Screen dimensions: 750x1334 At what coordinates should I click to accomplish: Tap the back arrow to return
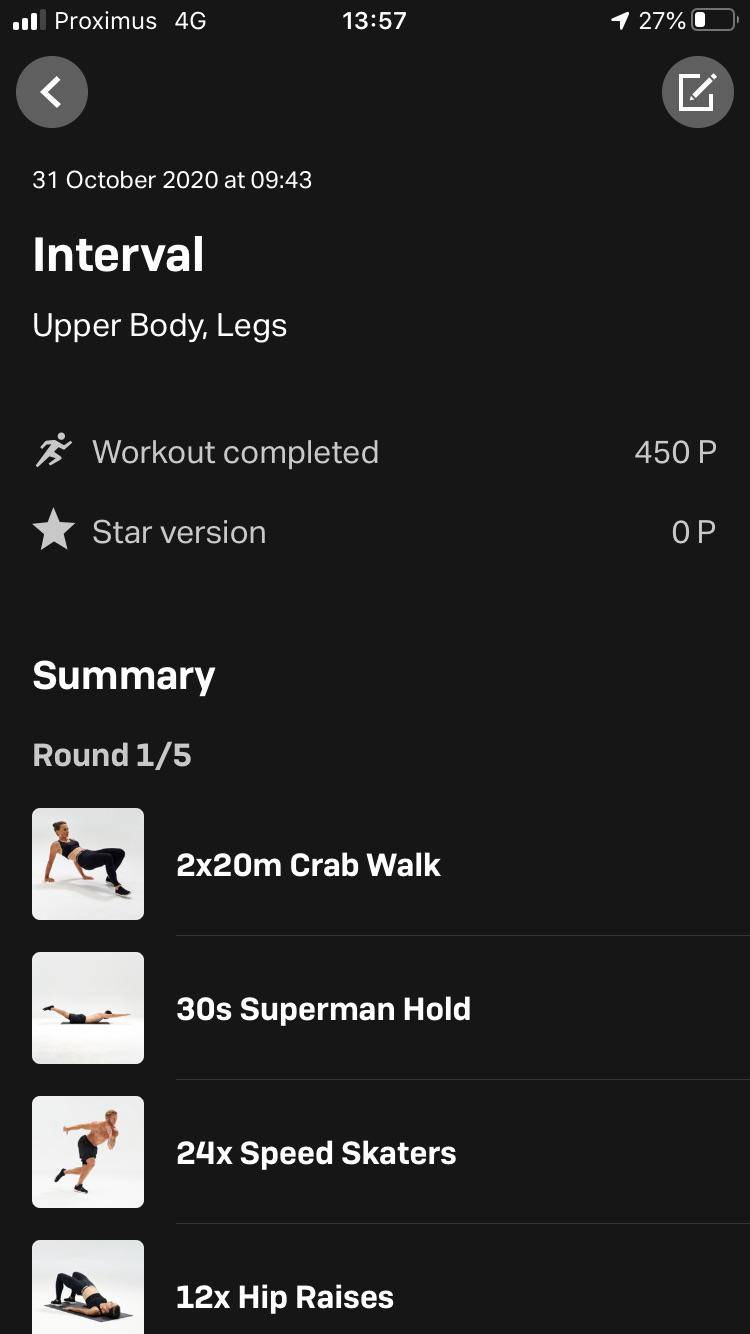(x=51, y=91)
